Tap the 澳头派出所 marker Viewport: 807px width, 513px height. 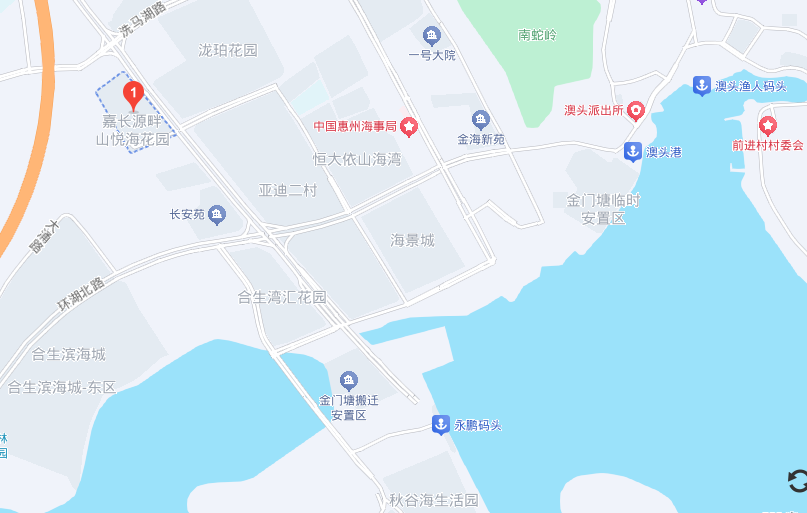(x=635, y=110)
